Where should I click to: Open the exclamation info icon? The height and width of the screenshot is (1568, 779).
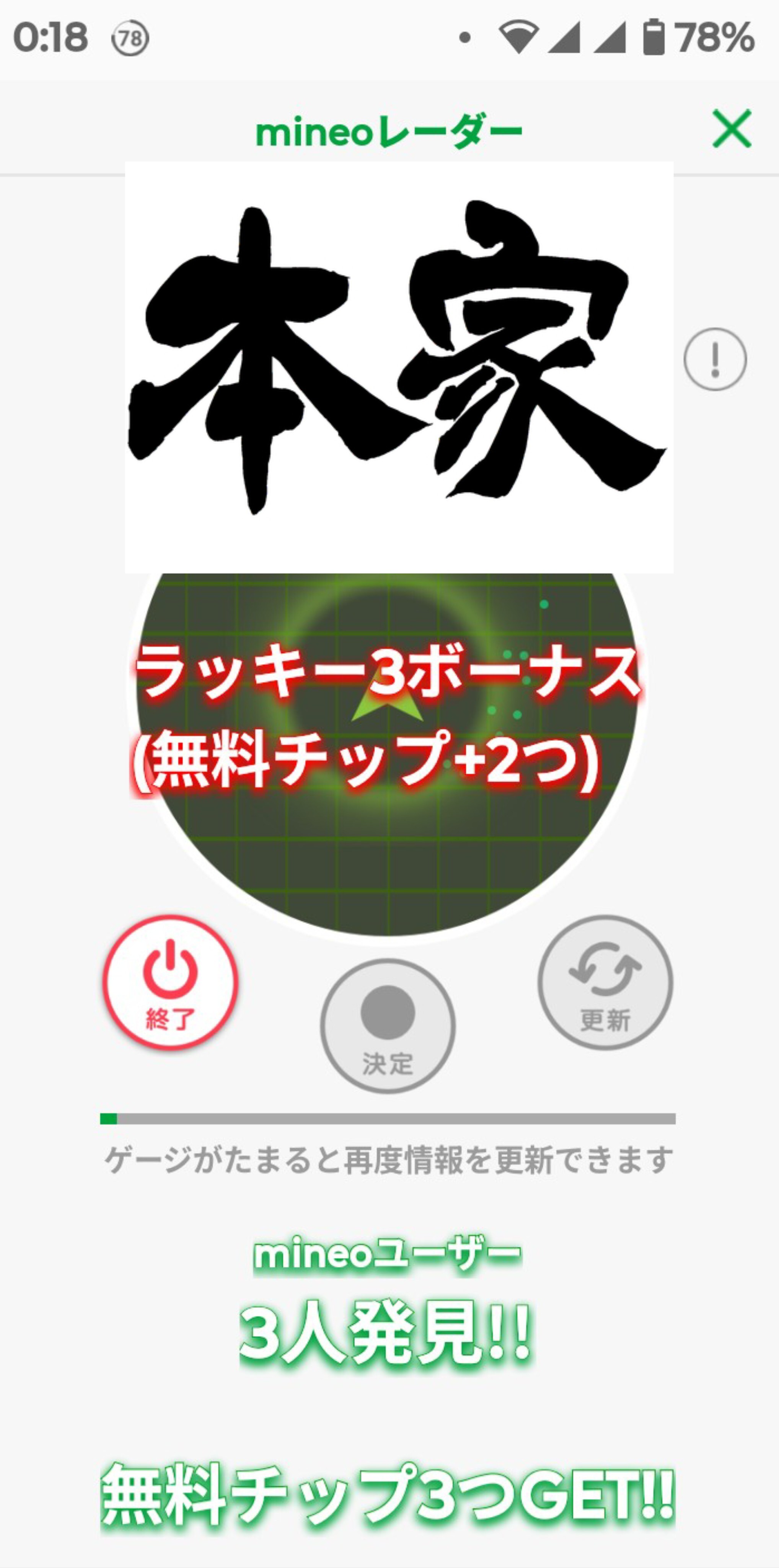coord(715,359)
